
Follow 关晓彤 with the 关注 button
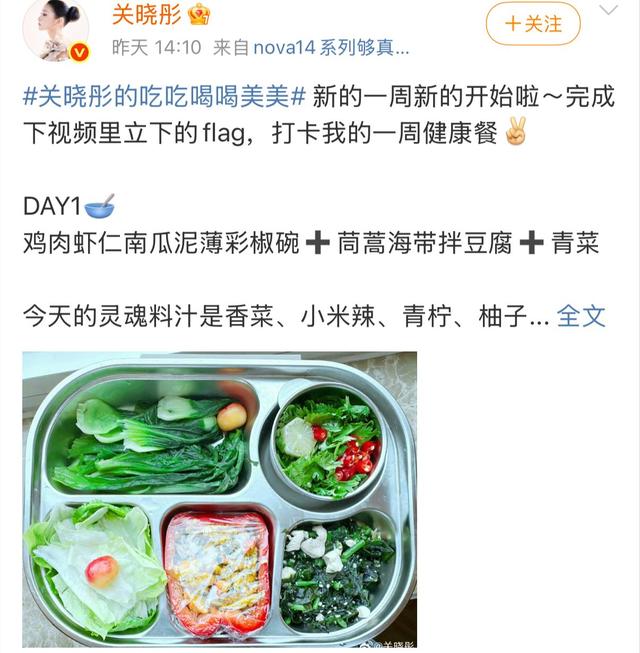tap(533, 23)
